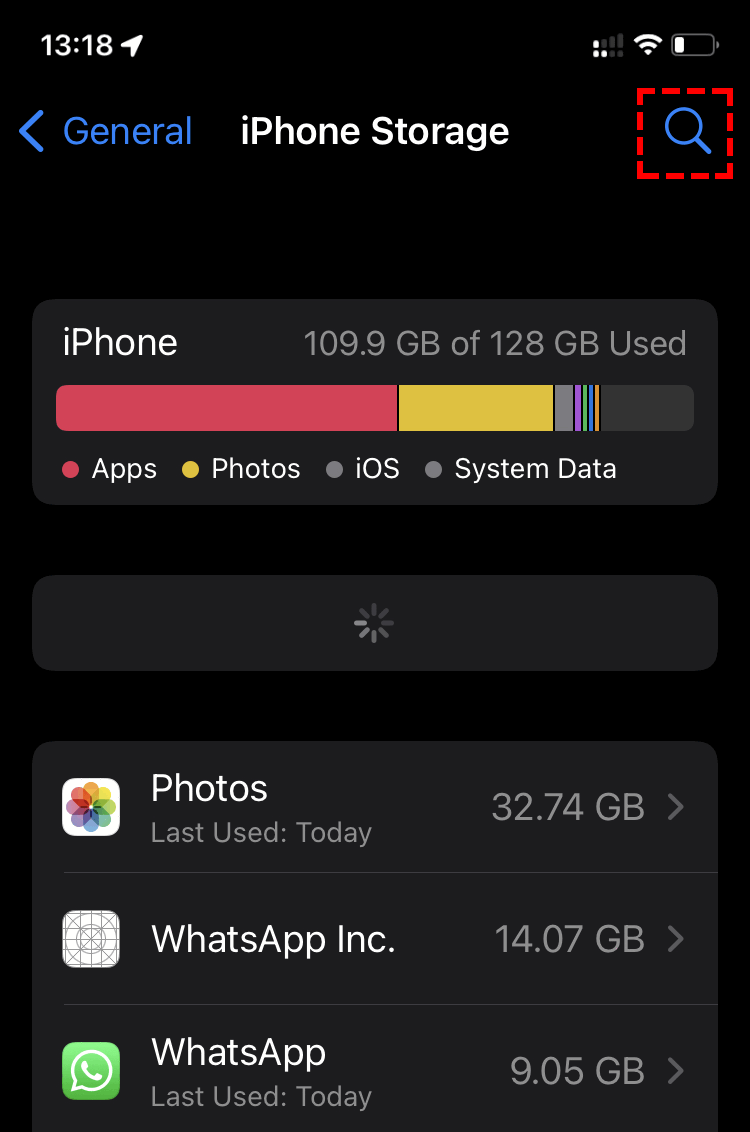The height and width of the screenshot is (1132, 750).
Task: Tap the back chevron to return to General
Action: click(30, 131)
